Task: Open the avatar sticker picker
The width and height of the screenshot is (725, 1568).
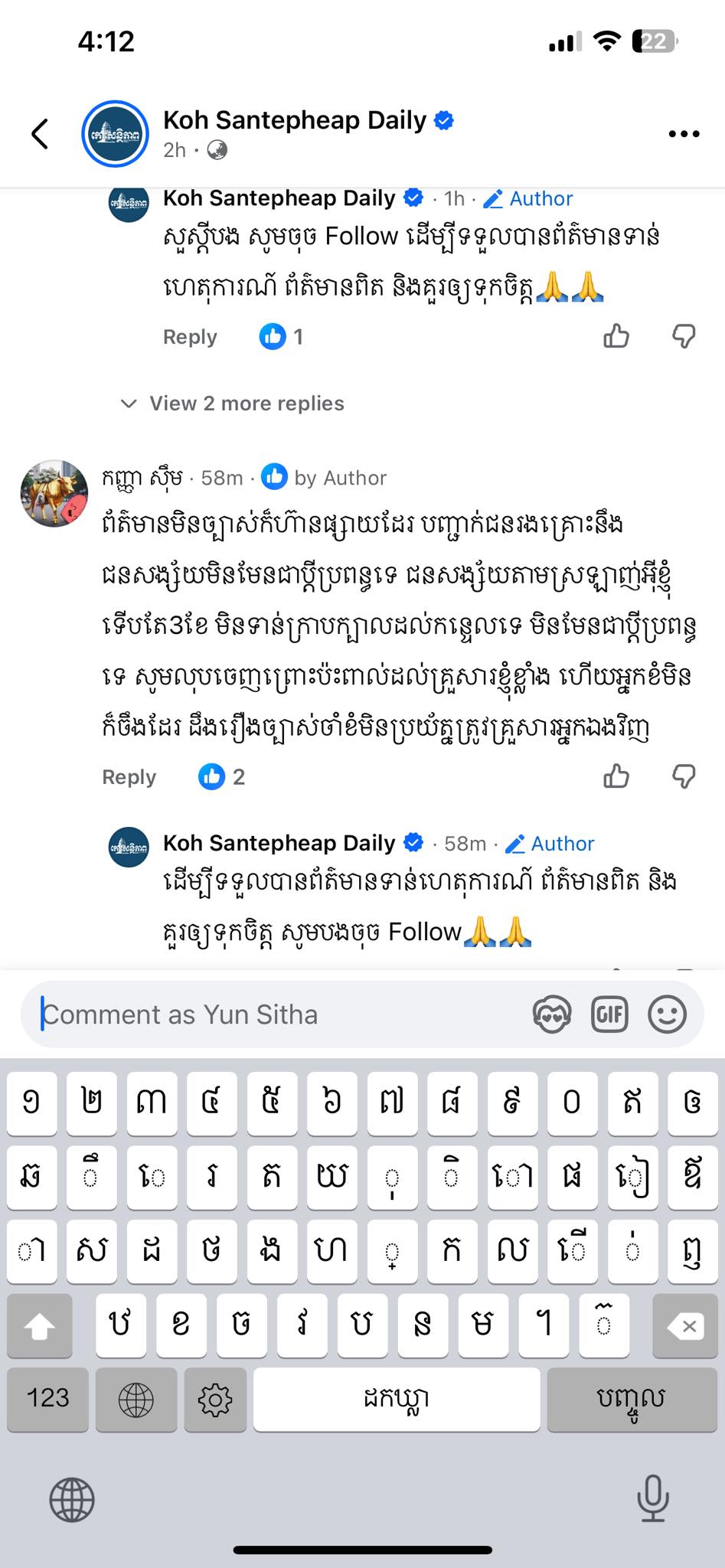Action: (551, 1015)
